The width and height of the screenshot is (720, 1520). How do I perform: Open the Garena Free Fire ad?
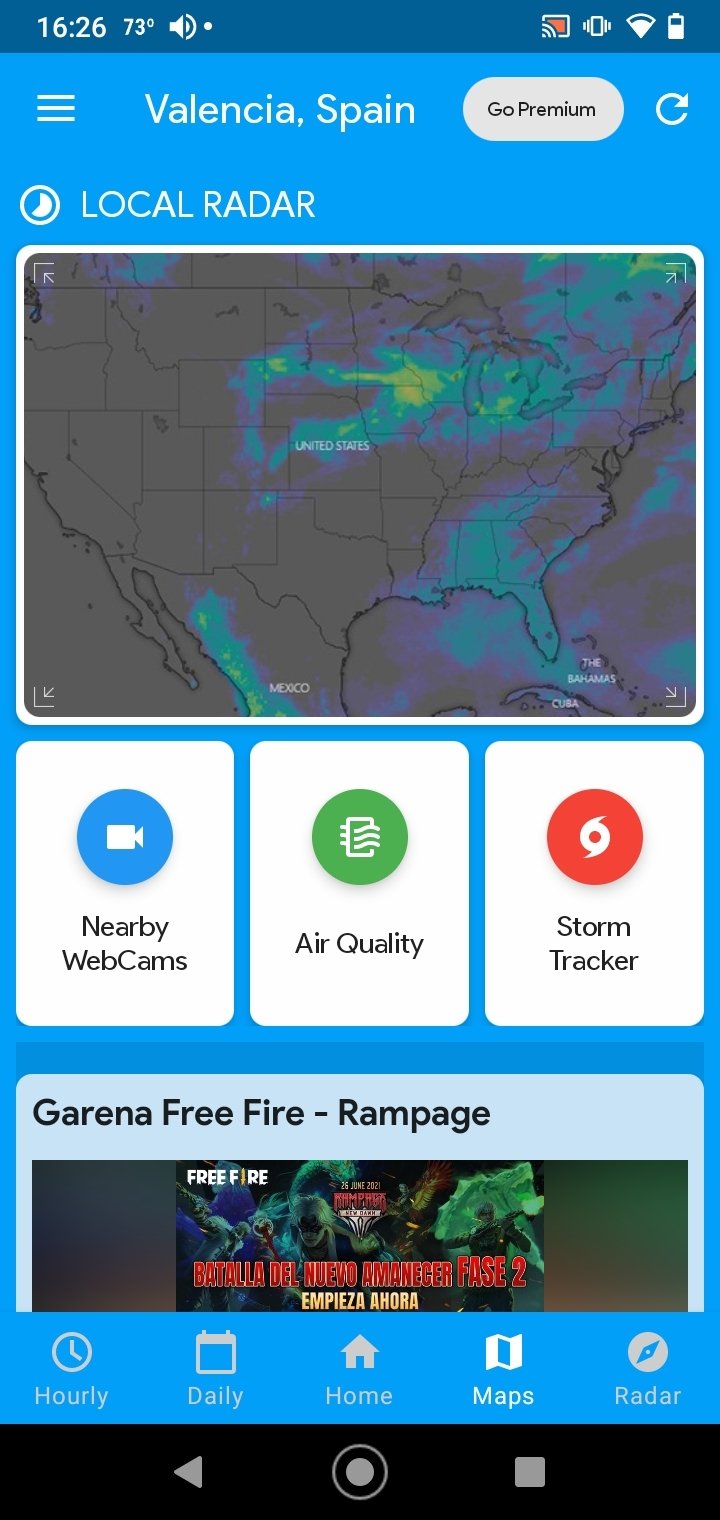(x=360, y=1193)
